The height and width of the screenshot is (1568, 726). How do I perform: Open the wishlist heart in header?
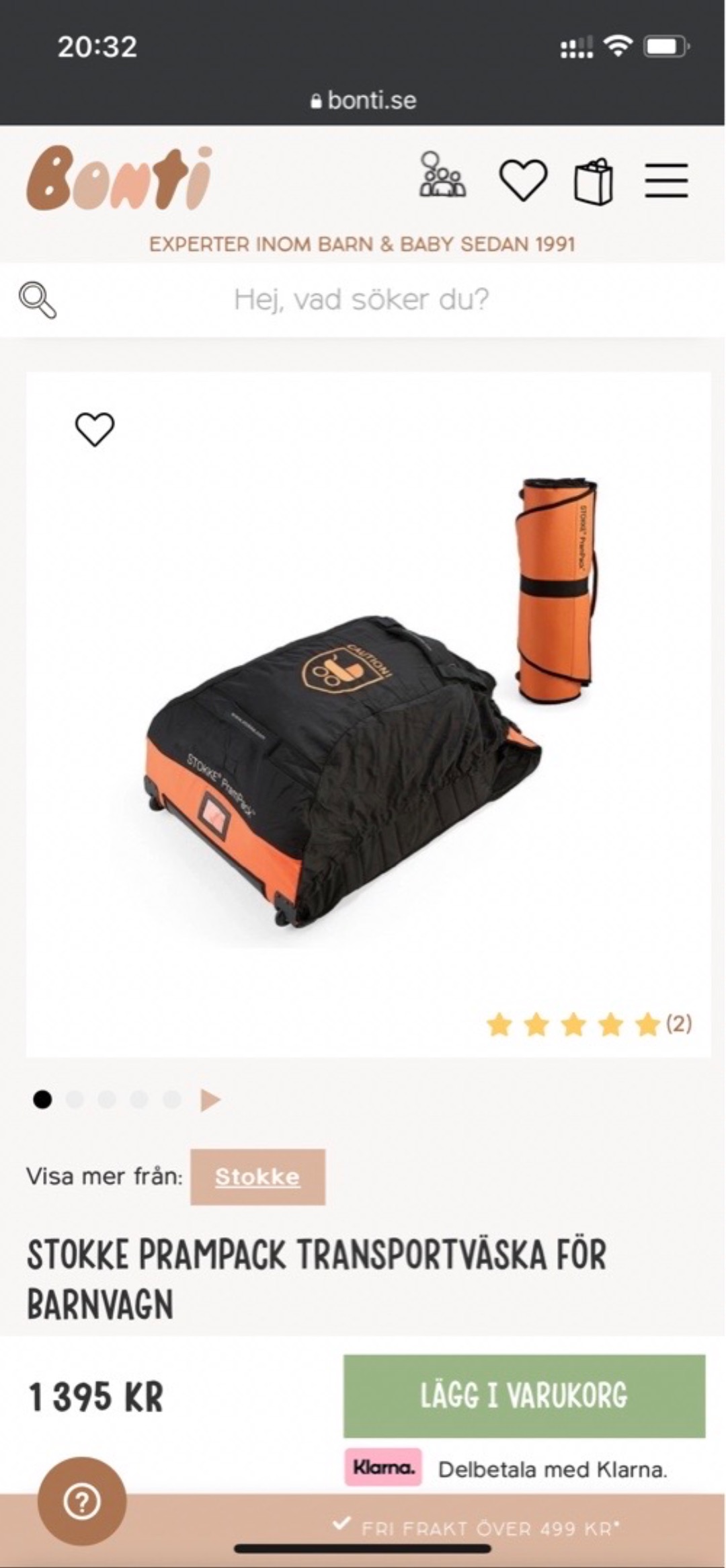(523, 180)
